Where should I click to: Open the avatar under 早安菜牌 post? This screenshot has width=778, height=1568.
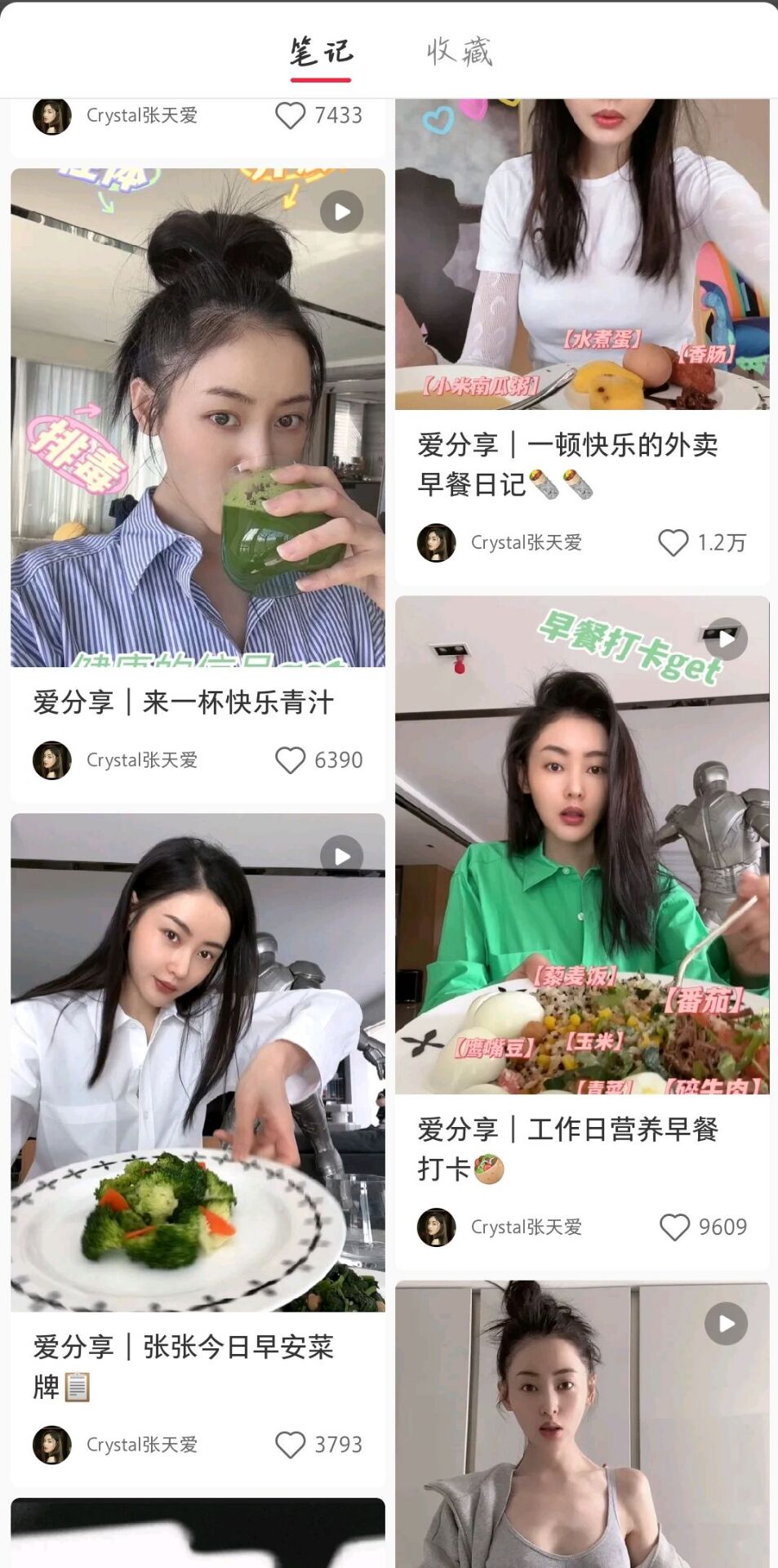pyautogui.click(x=51, y=1444)
